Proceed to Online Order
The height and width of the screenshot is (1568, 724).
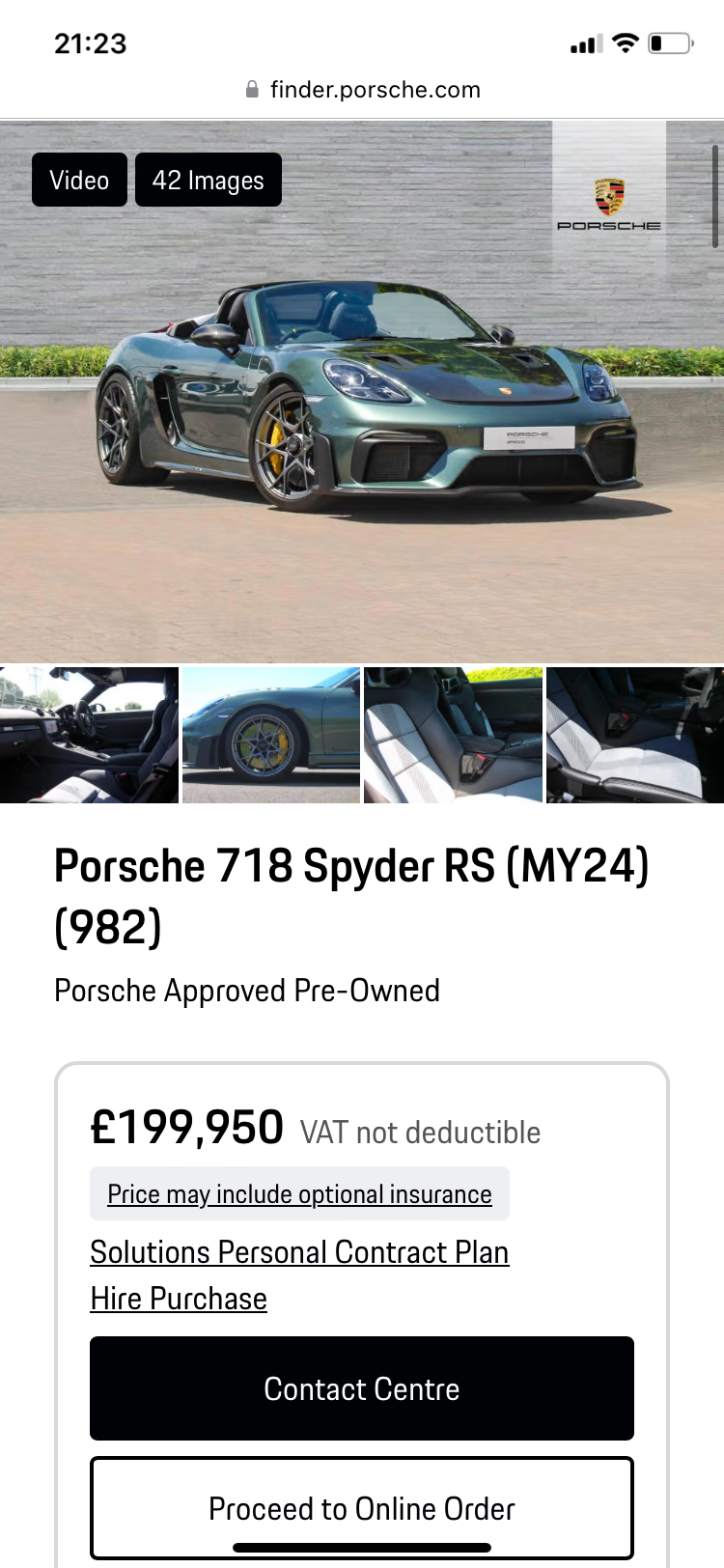click(362, 1507)
